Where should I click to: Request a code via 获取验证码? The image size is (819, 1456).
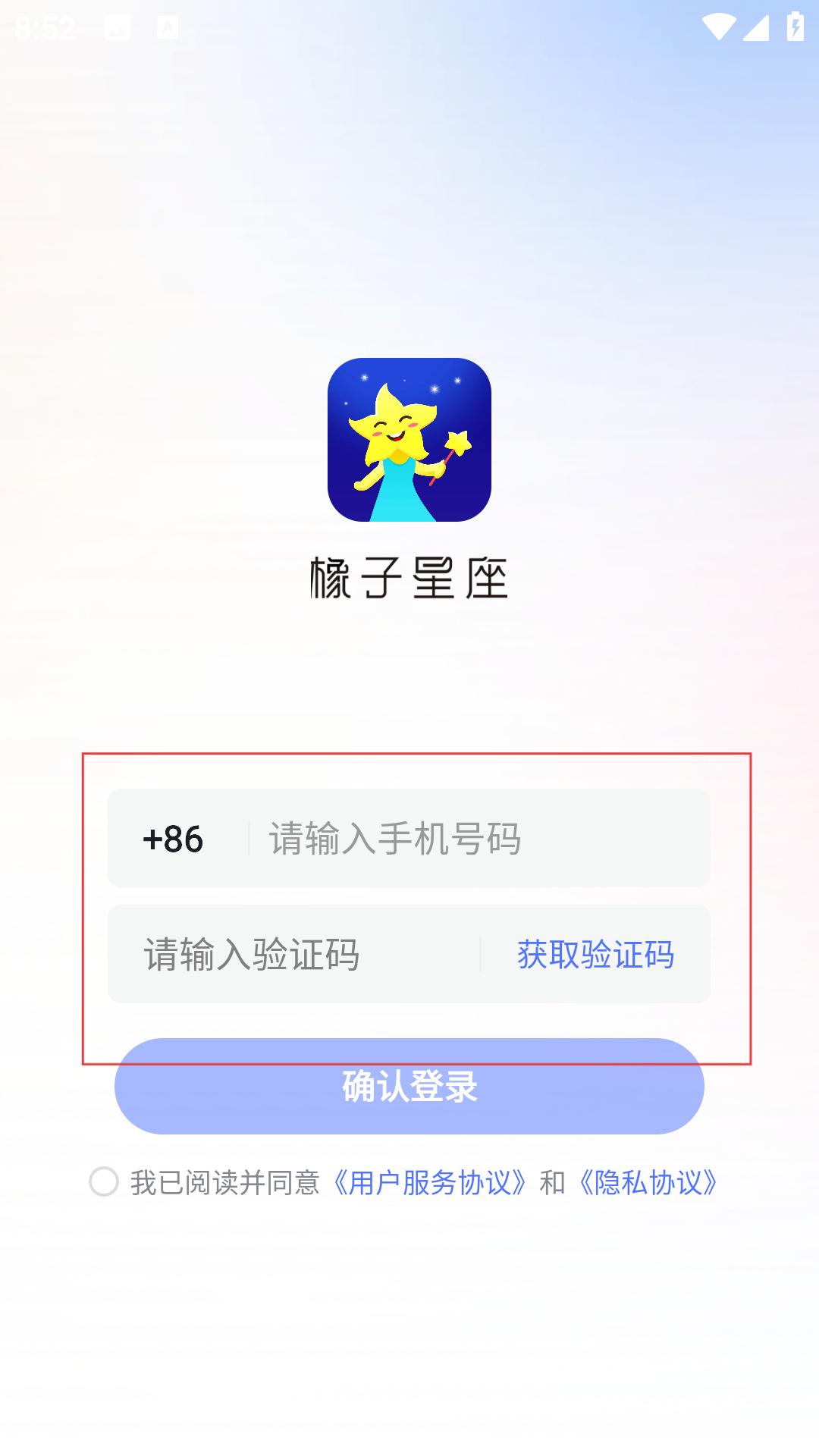pos(595,954)
